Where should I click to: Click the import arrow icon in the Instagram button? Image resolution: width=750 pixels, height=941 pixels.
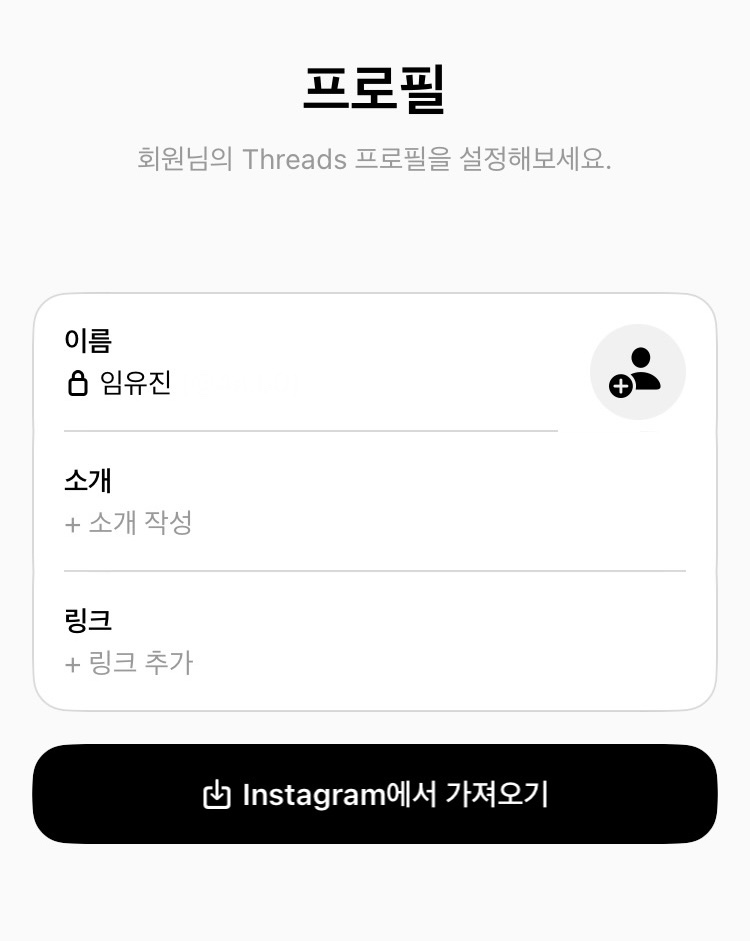coord(219,794)
